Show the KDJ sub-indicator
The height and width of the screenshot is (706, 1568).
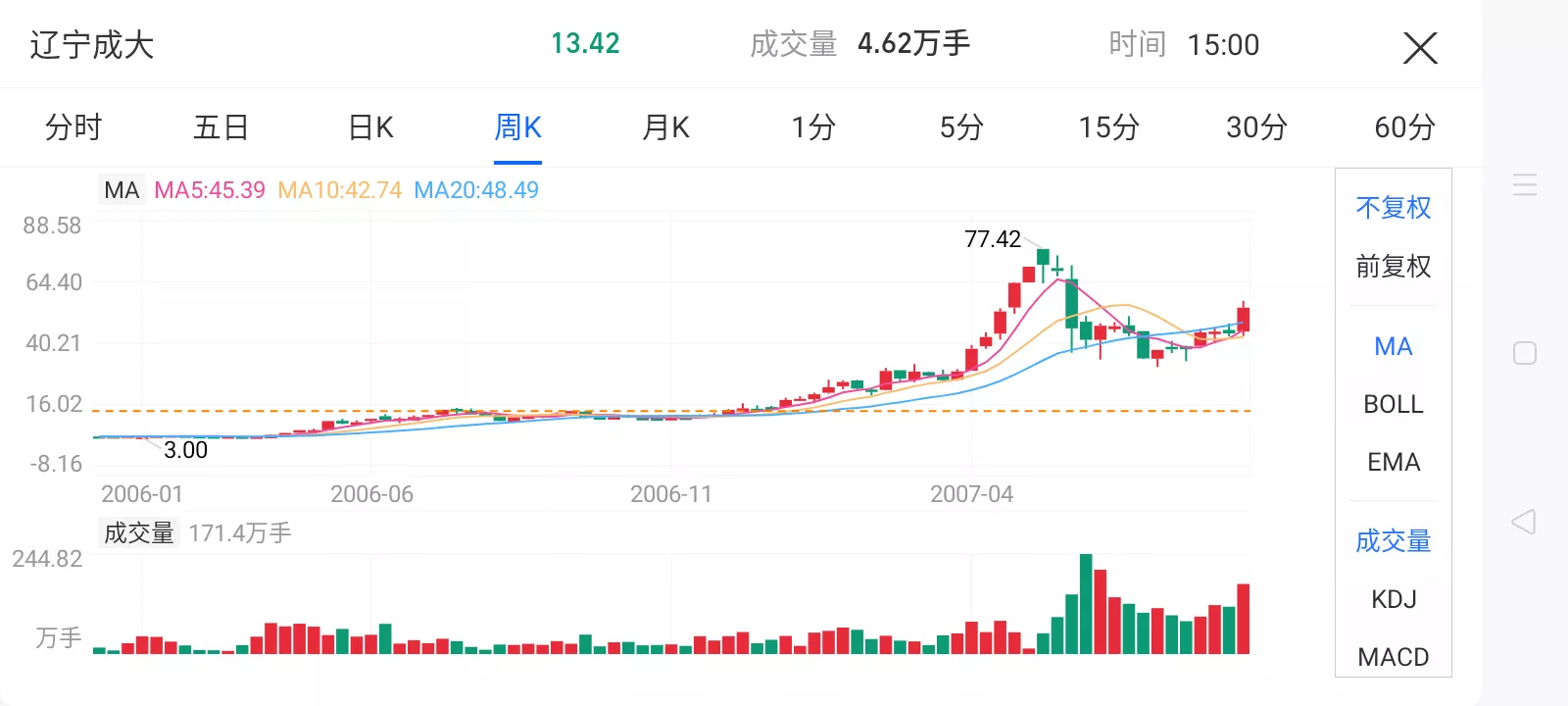[1393, 599]
